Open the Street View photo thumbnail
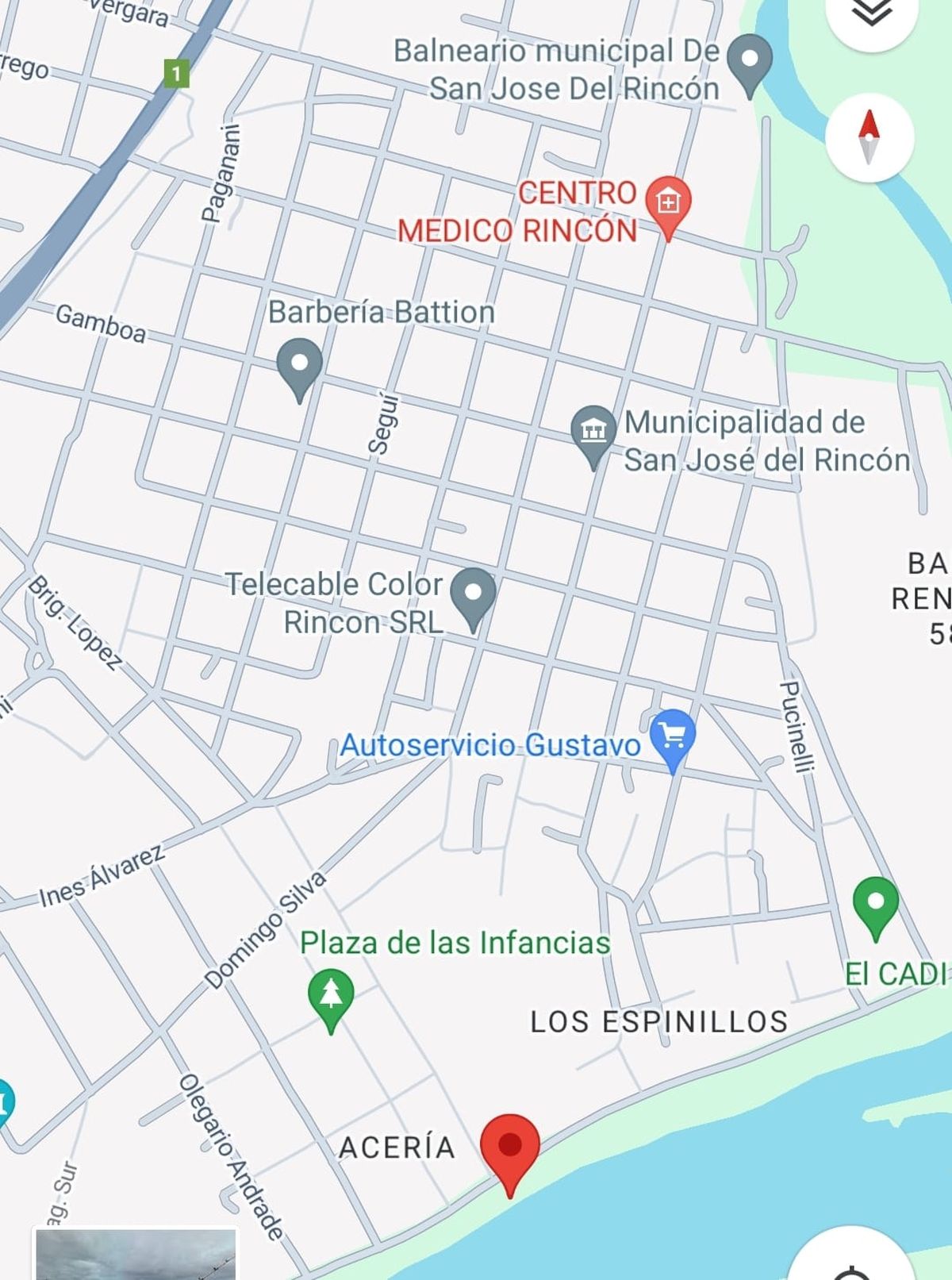 tap(136, 1255)
